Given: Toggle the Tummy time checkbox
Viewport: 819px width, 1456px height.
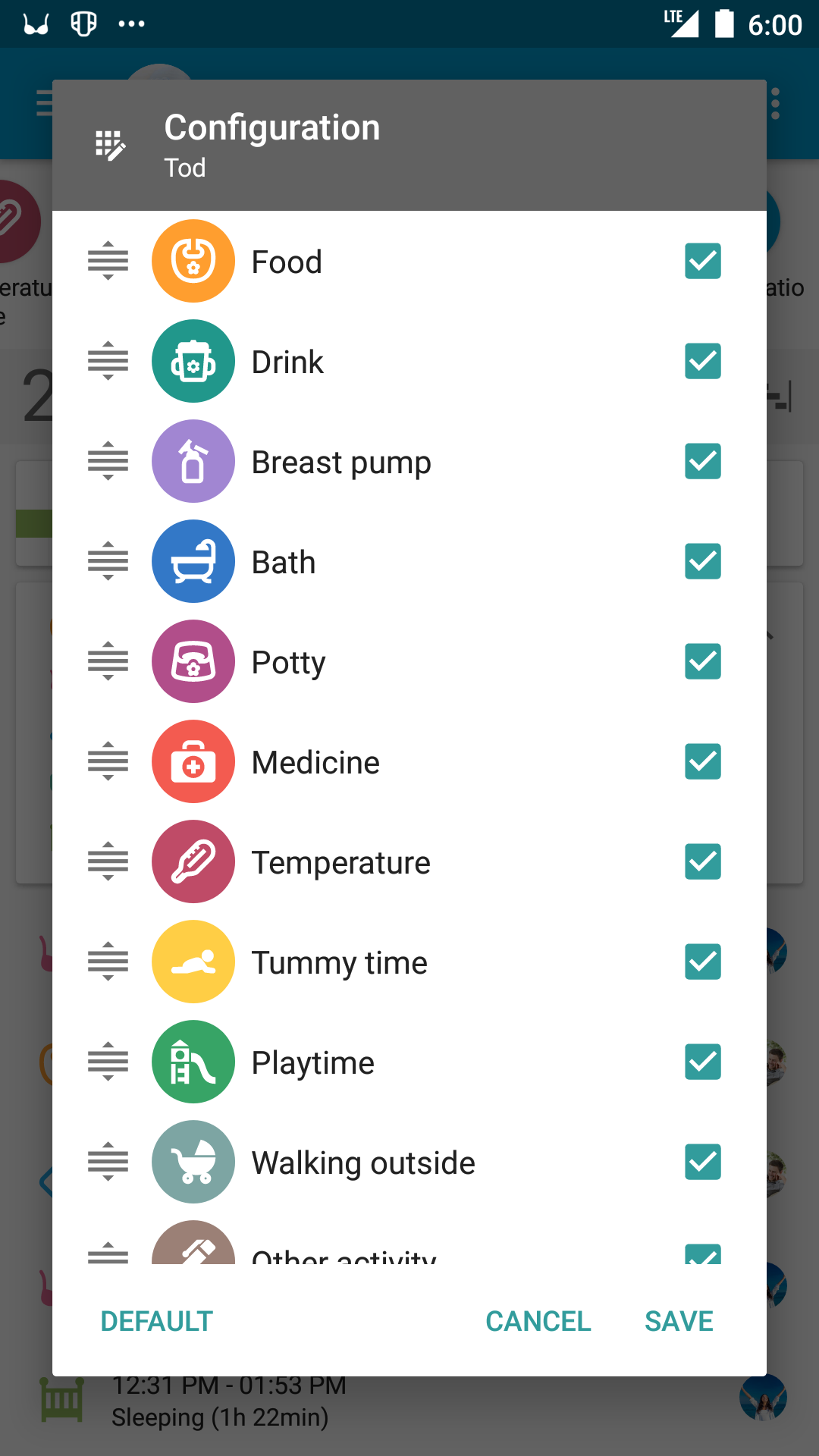Looking at the screenshot, I should (702, 962).
